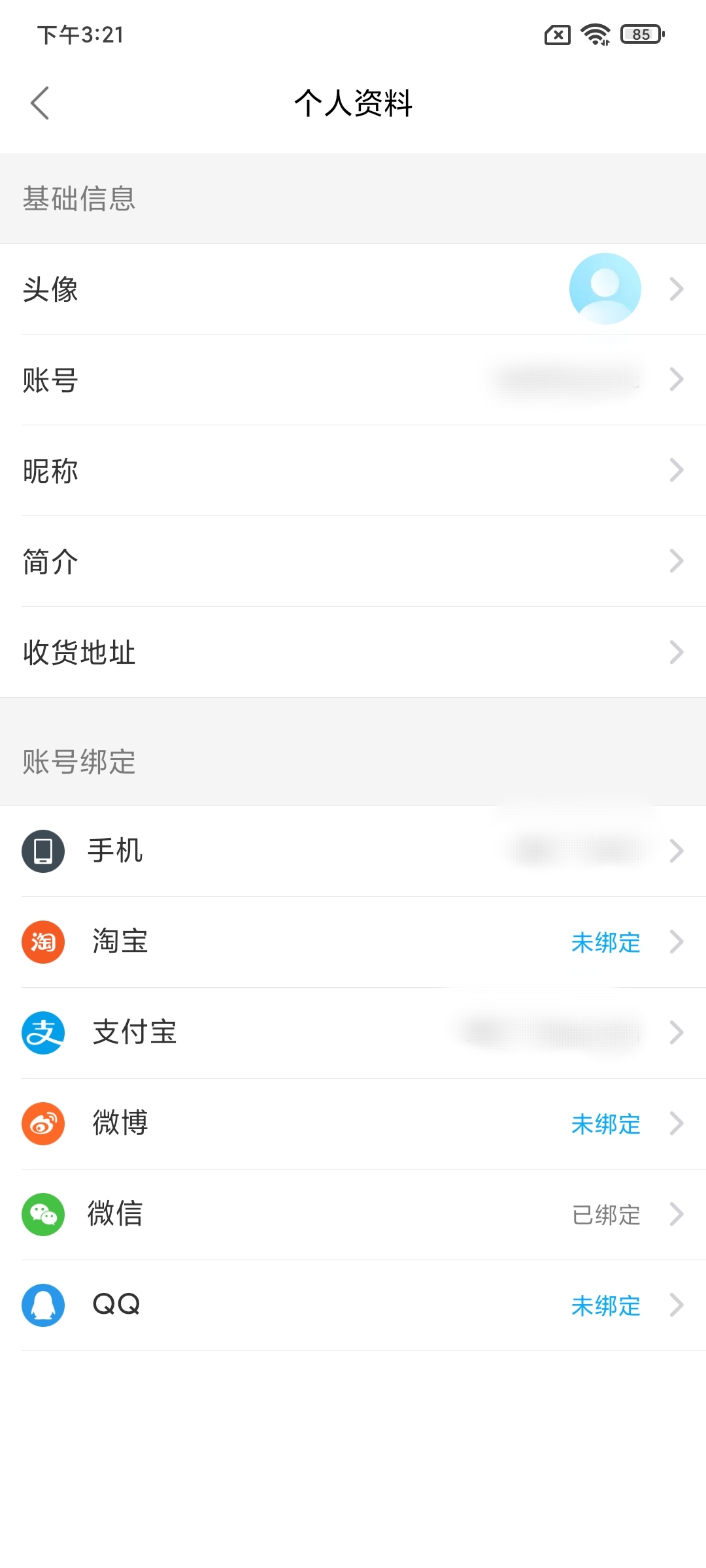
Task: Click the SIM card icon in the status bar
Action: coord(557,36)
